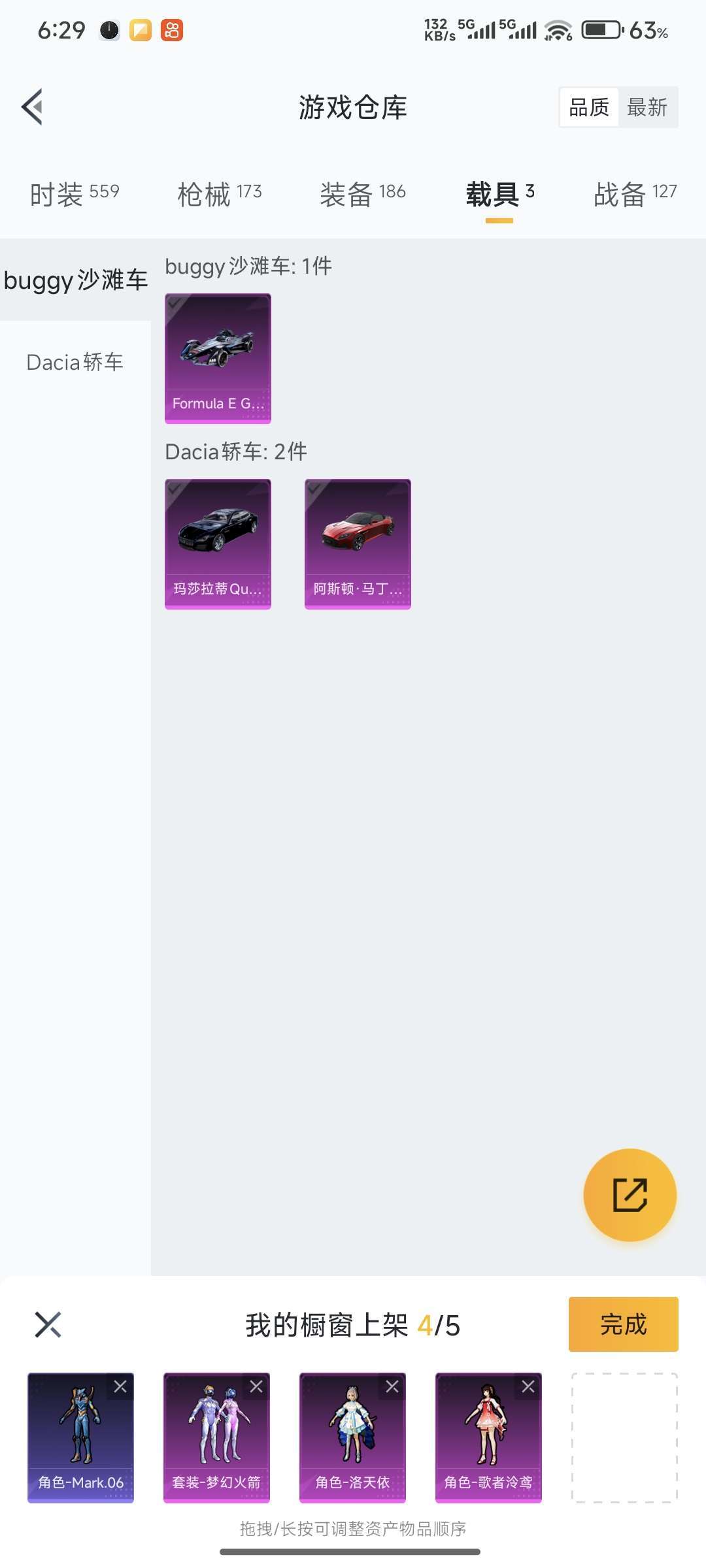Switch to the 战备 tab
The width and height of the screenshot is (706, 1568).
click(635, 194)
